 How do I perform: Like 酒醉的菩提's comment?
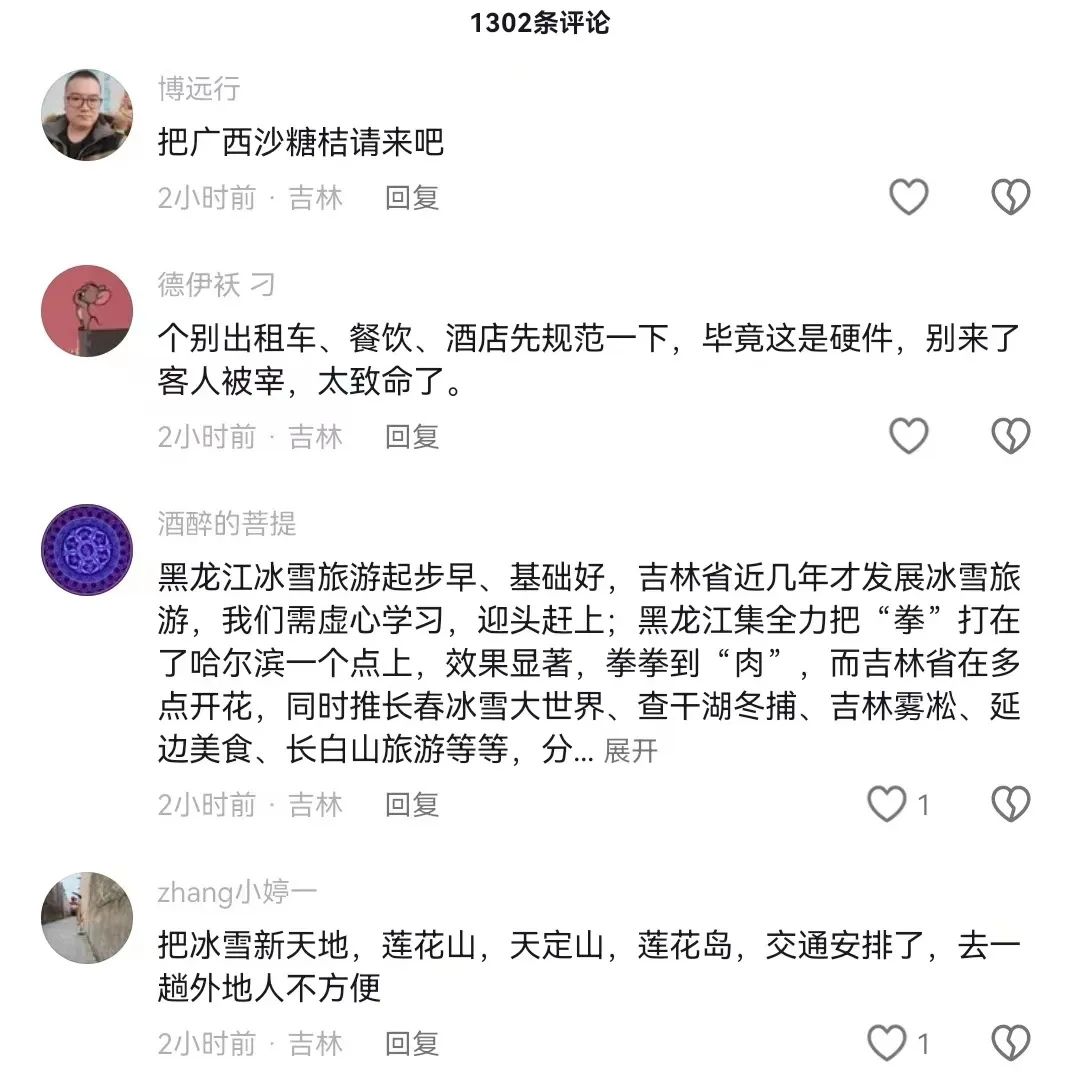coord(886,804)
